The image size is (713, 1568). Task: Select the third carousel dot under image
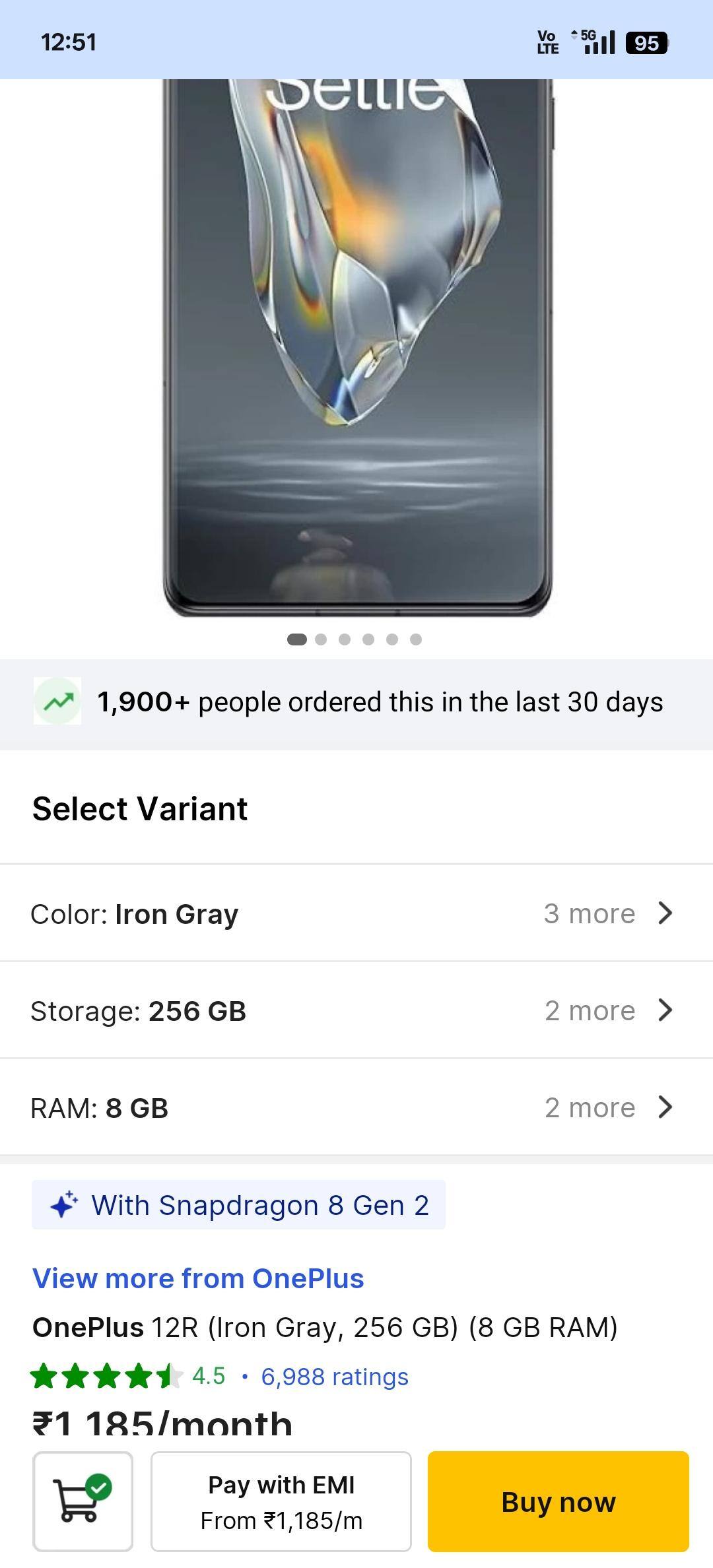tap(345, 639)
